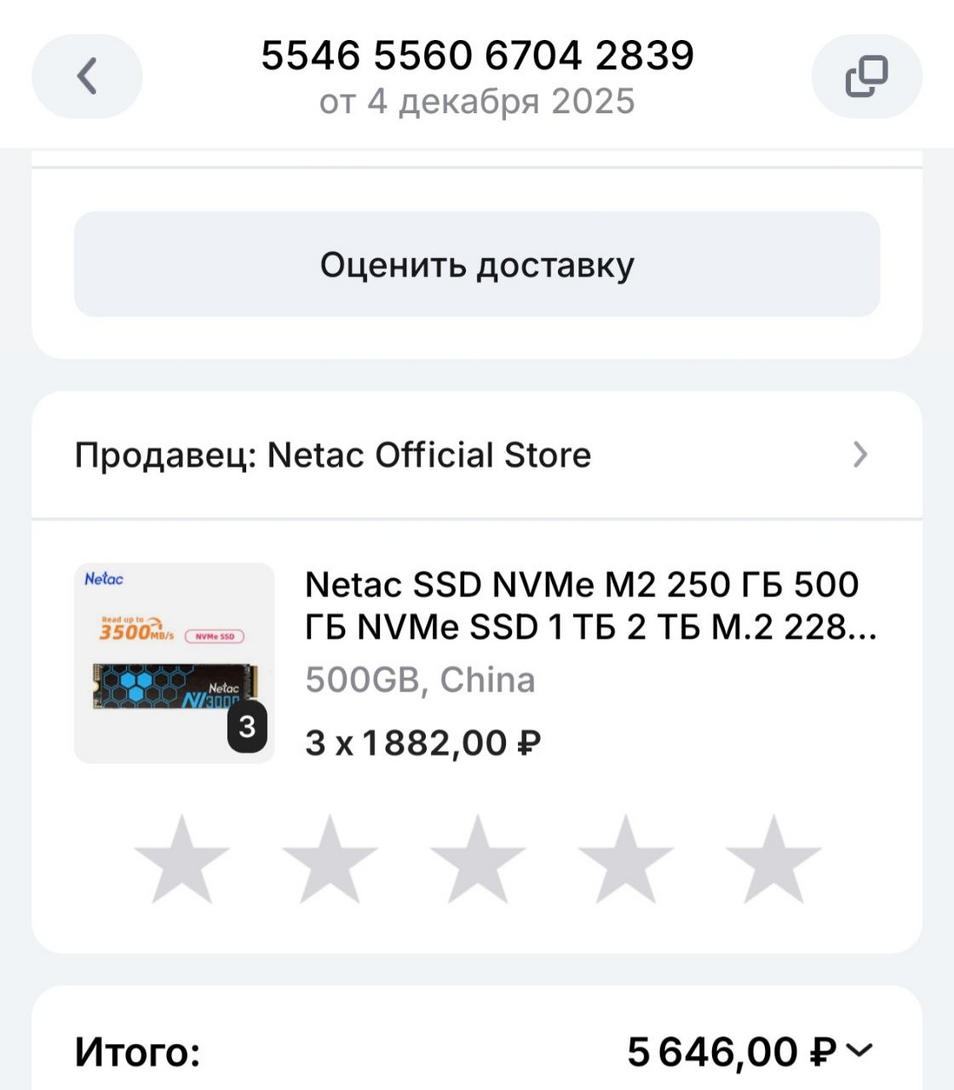Click the order number '5546 5560 6704 2839'
Image resolution: width=954 pixels, height=1090 pixels.
(x=477, y=55)
